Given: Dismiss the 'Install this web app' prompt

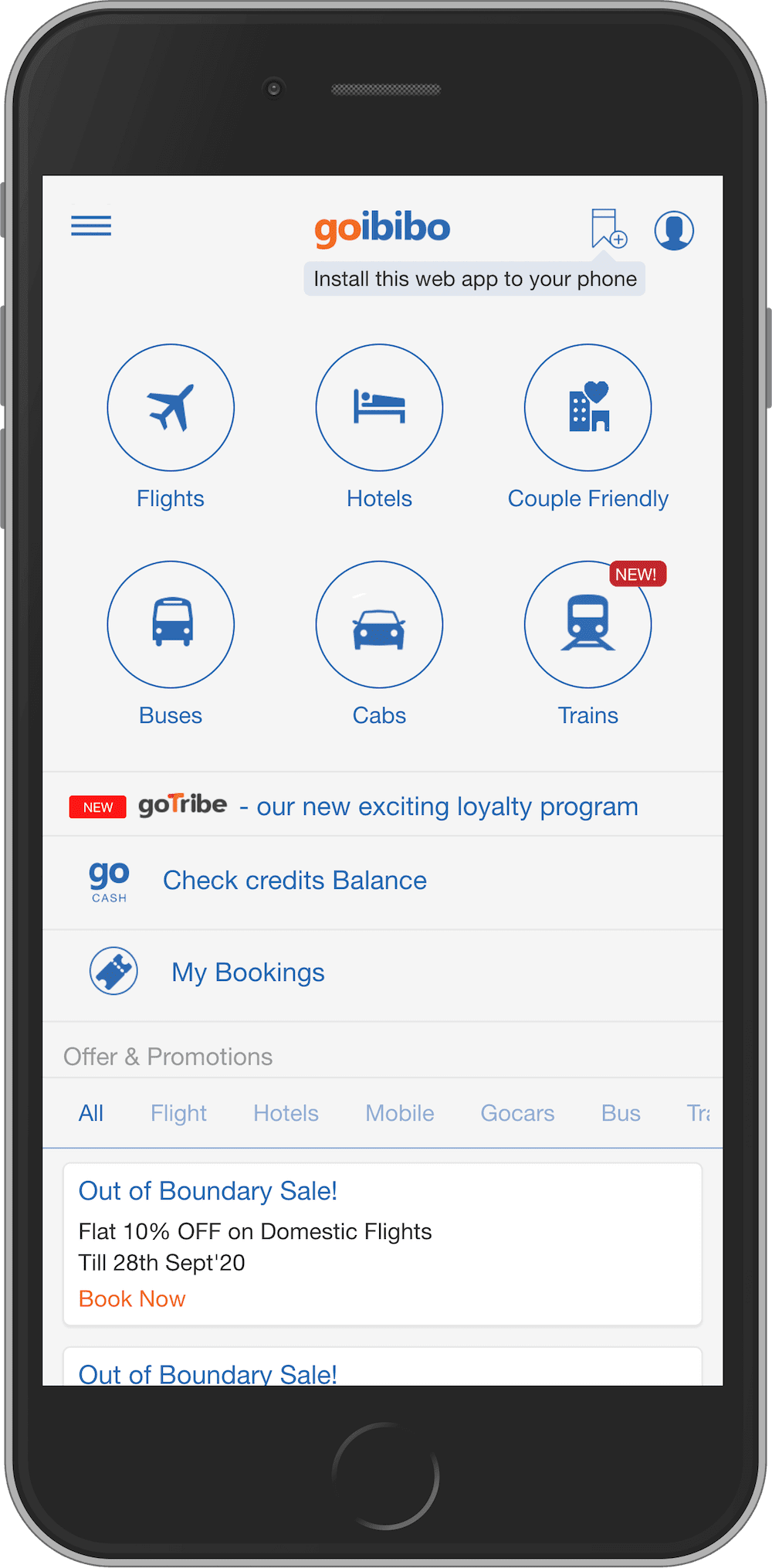Looking at the screenshot, I should pyautogui.click(x=474, y=279).
